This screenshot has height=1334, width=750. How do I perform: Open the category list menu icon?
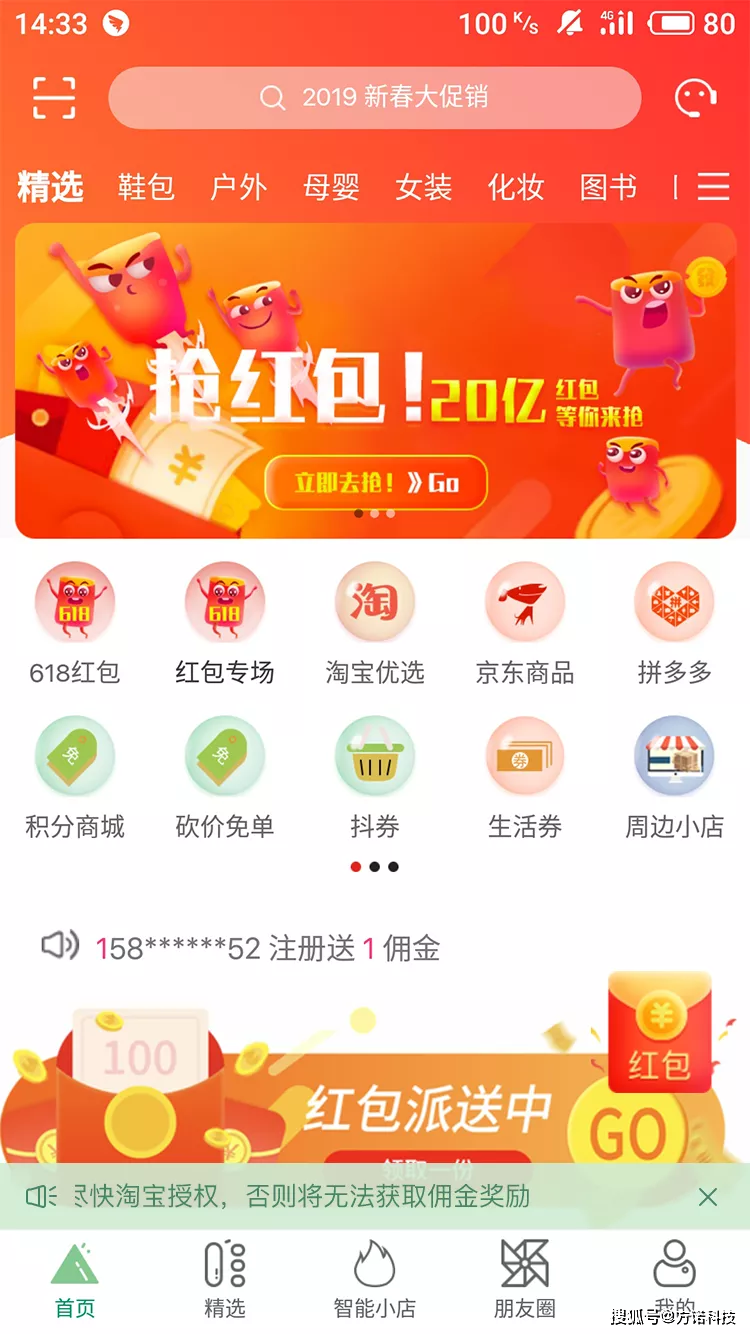click(x=713, y=187)
